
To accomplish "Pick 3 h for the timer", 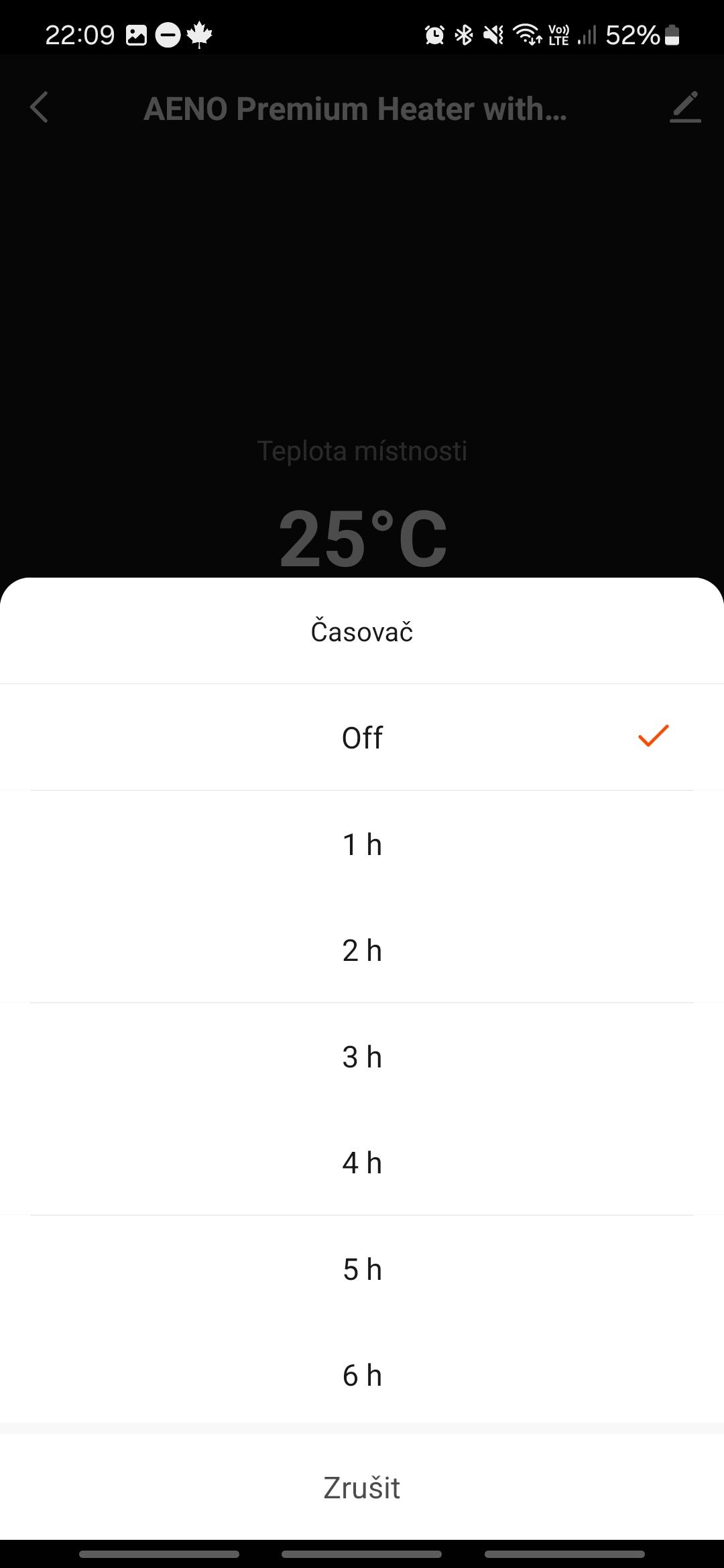I will pos(362,1056).
